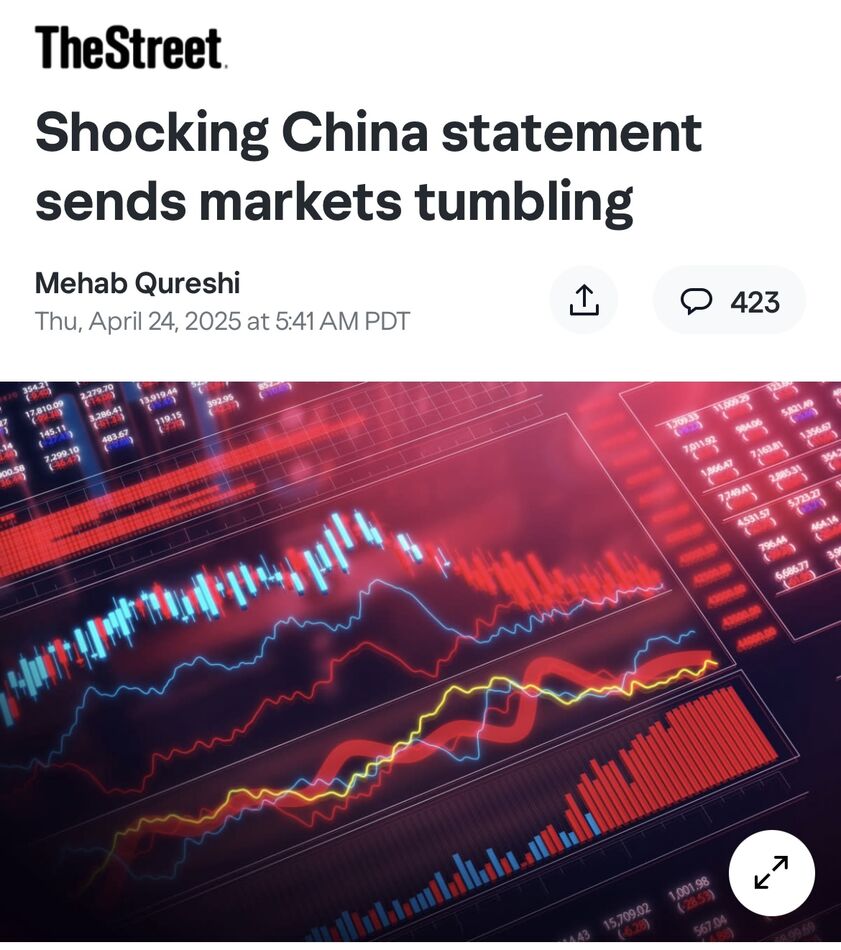Image resolution: width=841 pixels, height=950 pixels.
Task: Expand the article image to fullscreen
Action: (771, 873)
